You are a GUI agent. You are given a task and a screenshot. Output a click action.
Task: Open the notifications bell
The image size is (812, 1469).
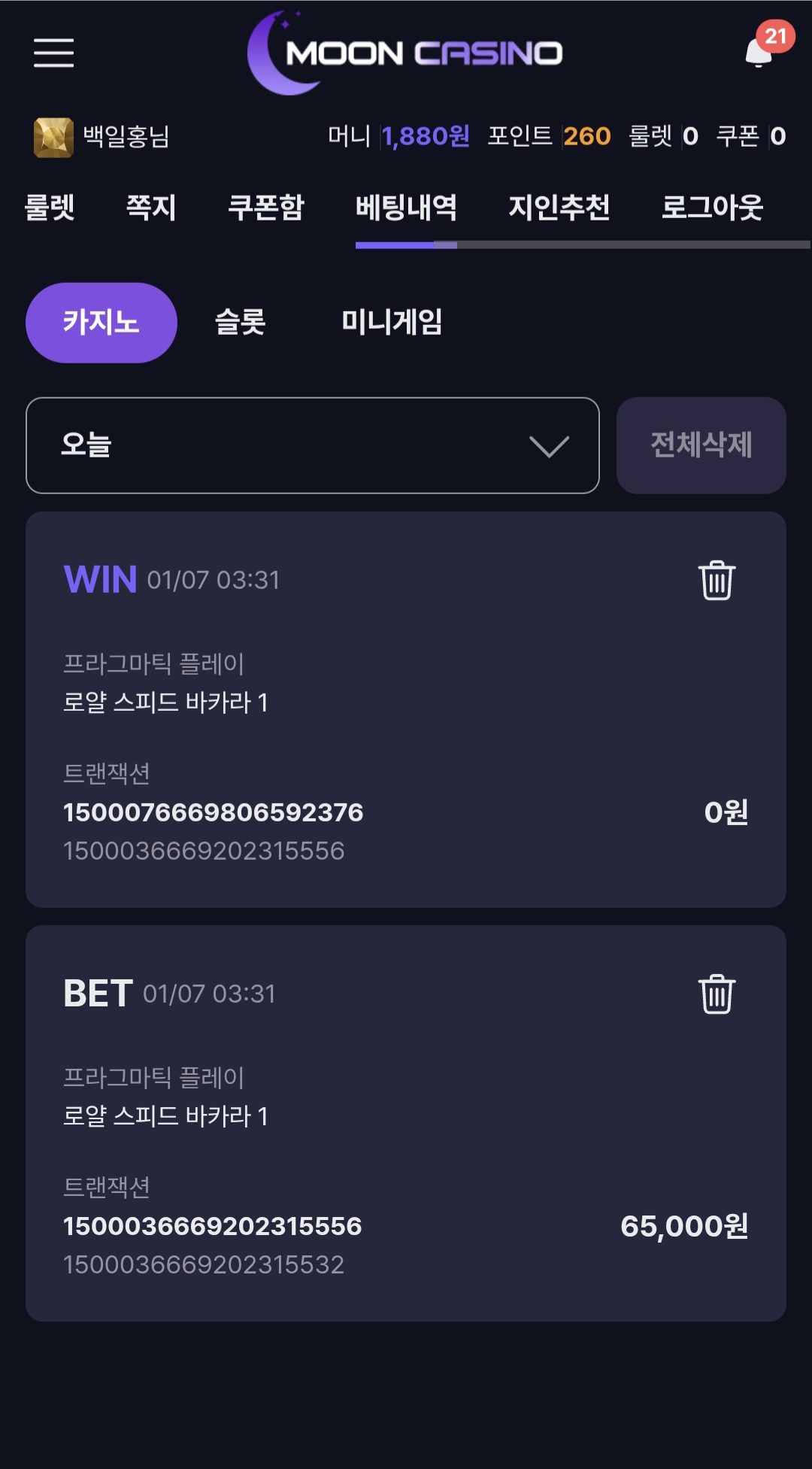(x=759, y=53)
